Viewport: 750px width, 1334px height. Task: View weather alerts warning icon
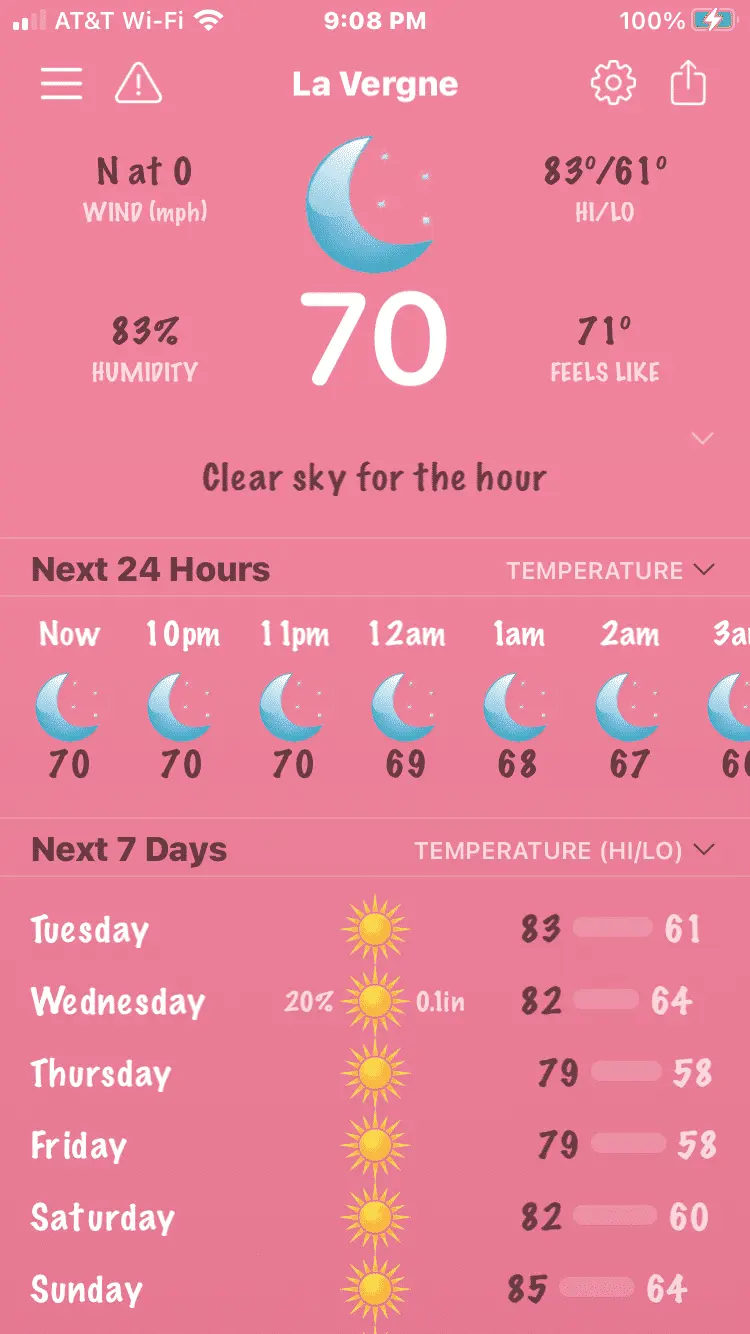pos(139,84)
